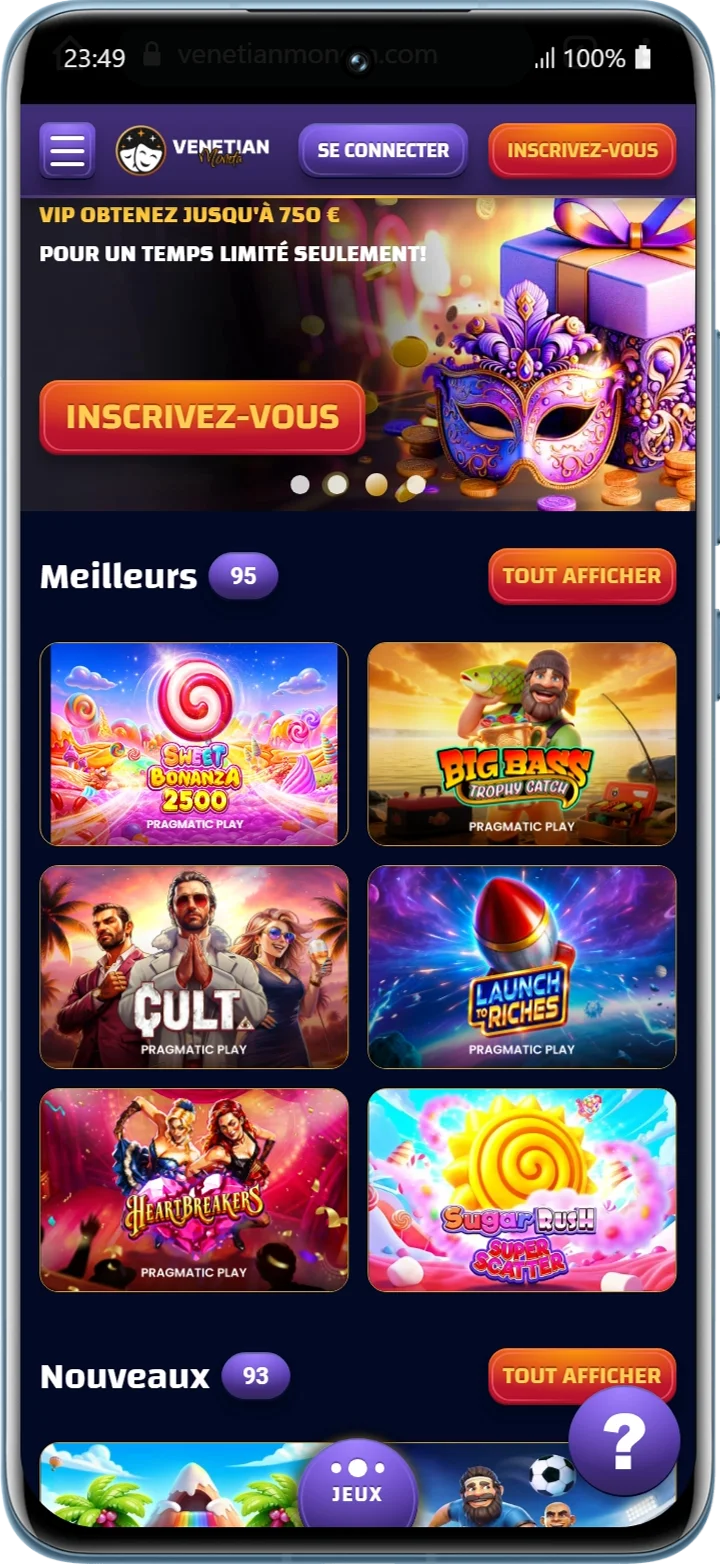
Task: Tap Inscrivez-vous in the top header
Action: click(x=582, y=150)
